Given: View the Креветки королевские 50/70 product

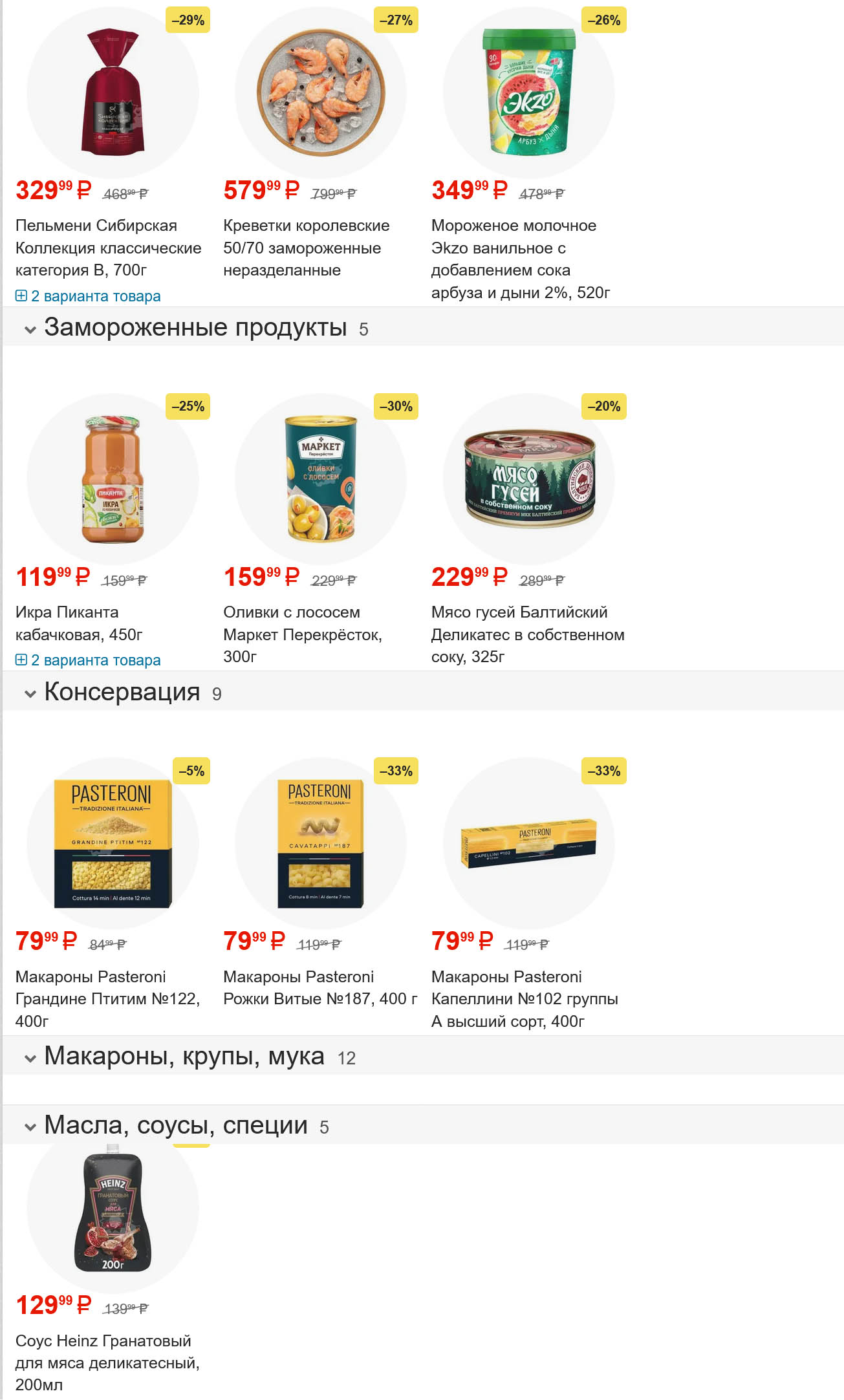Looking at the screenshot, I should coord(306,248).
